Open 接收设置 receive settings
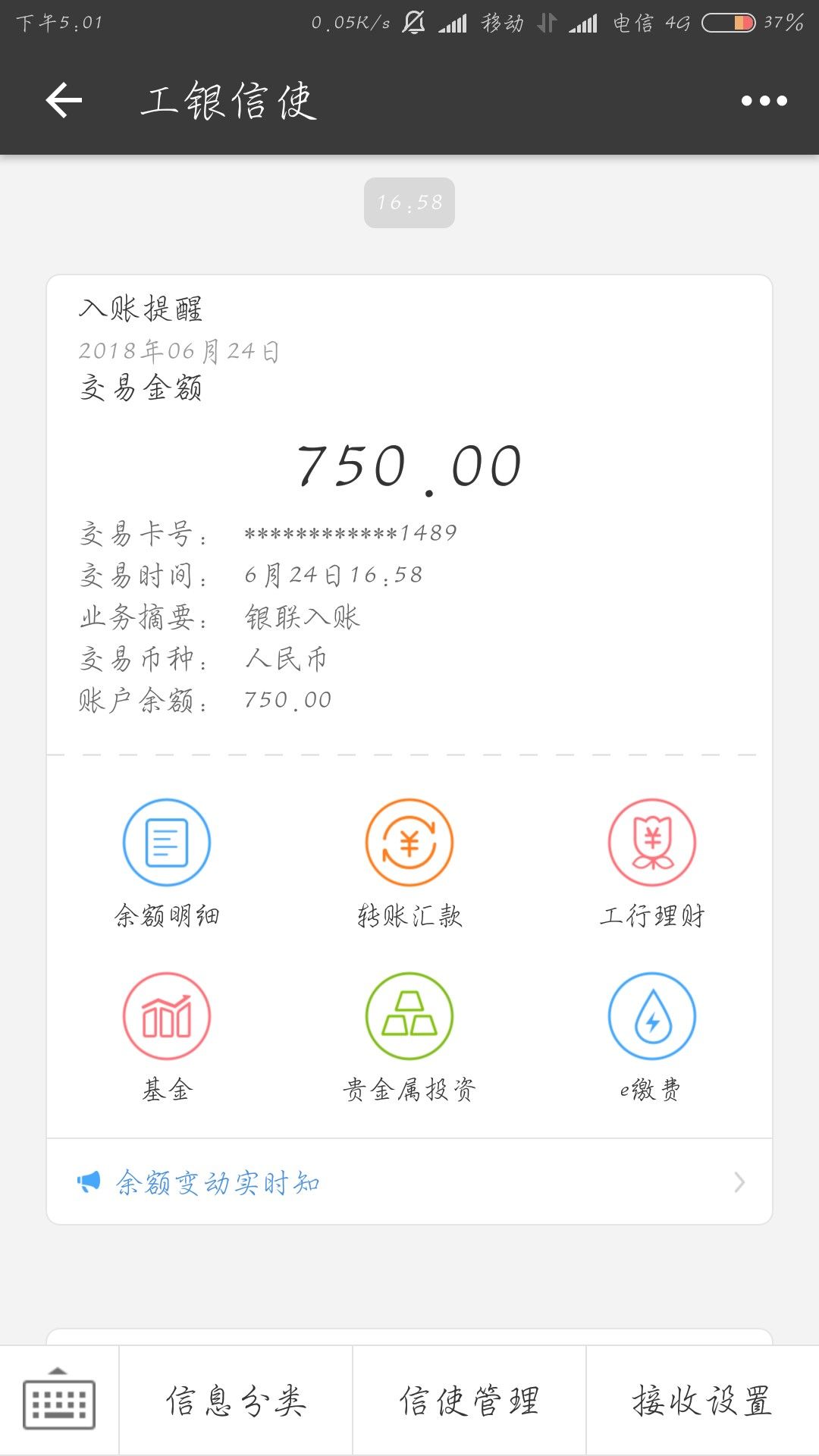 coord(703,1400)
